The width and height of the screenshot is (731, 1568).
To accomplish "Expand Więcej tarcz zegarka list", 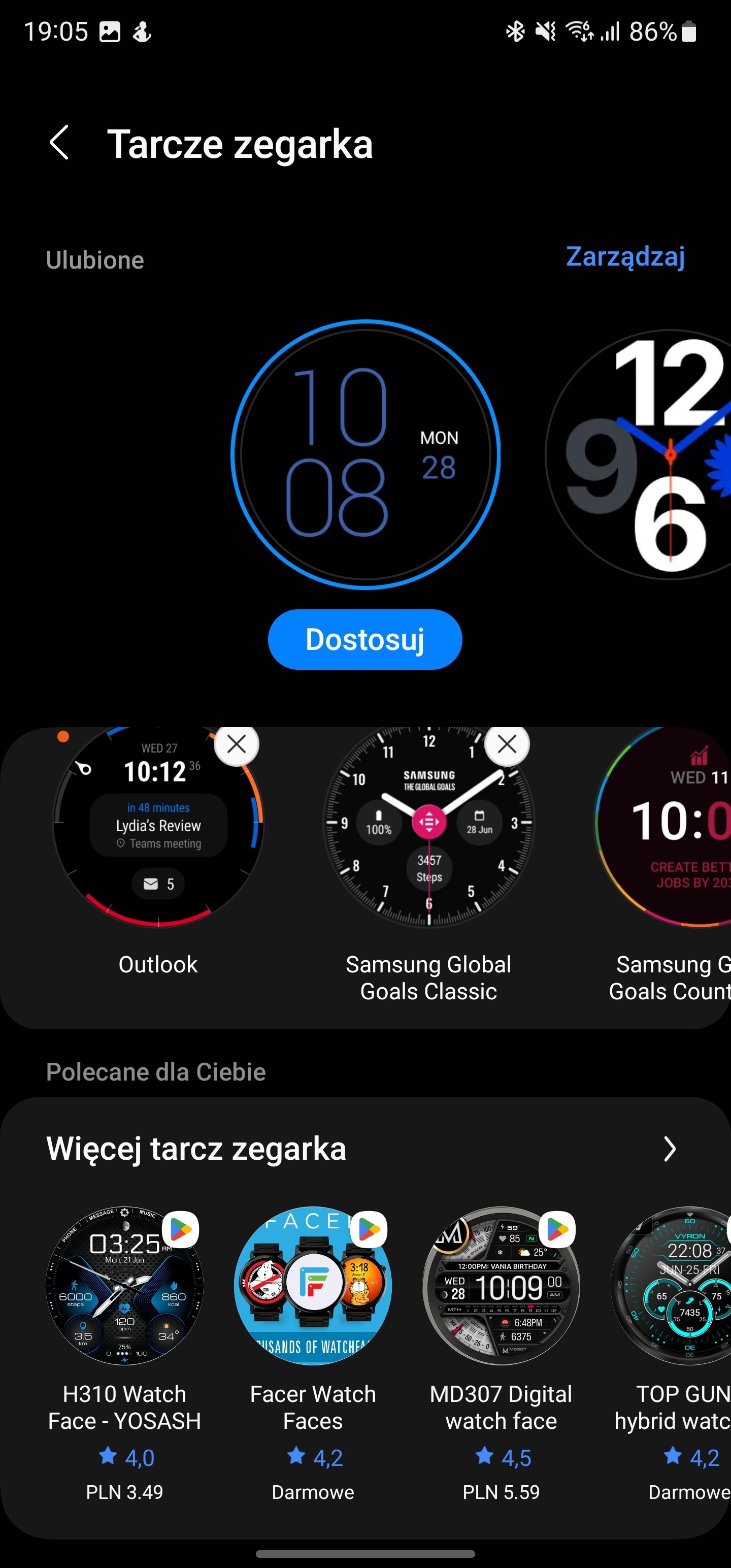I will click(x=670, y=1149).
